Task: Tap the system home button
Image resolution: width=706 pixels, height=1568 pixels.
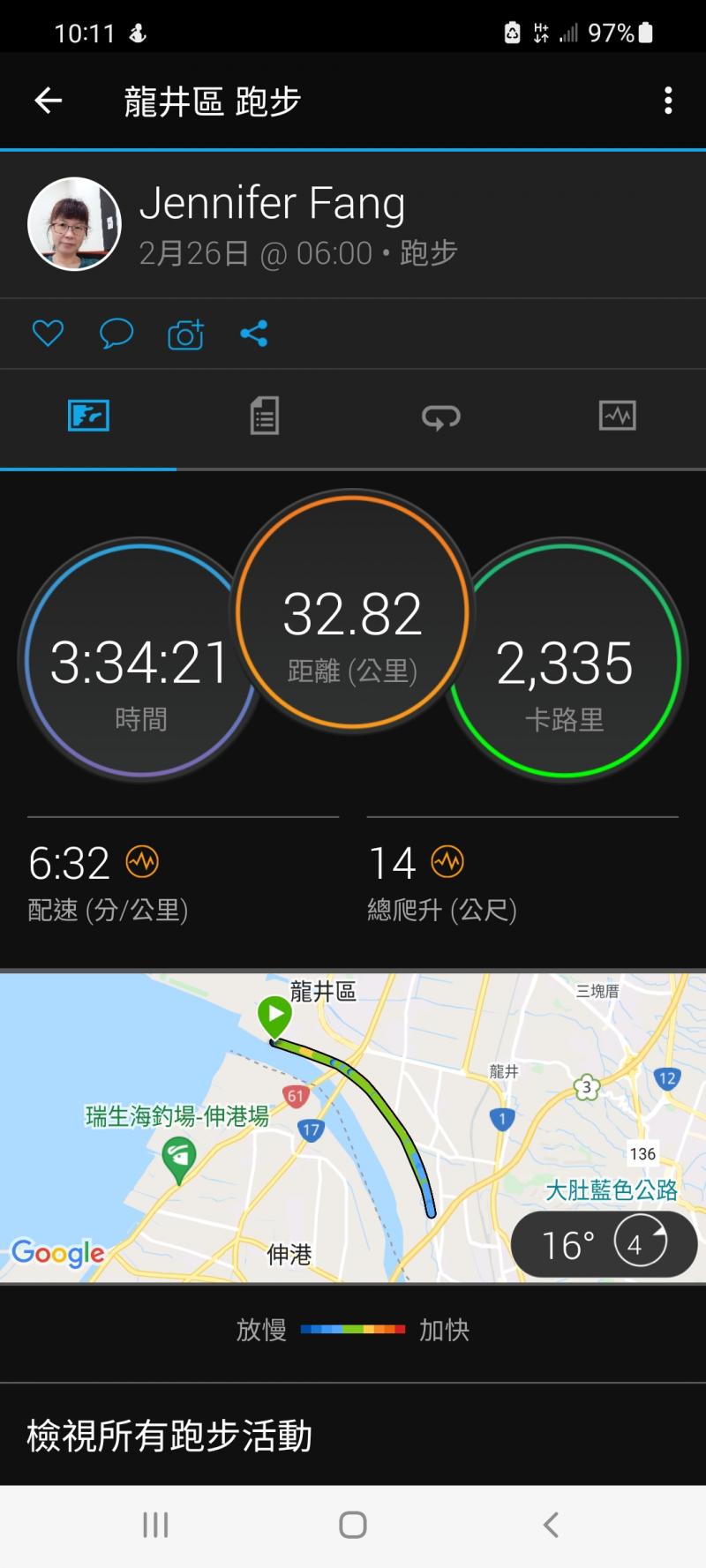Action: point(352,1524)
